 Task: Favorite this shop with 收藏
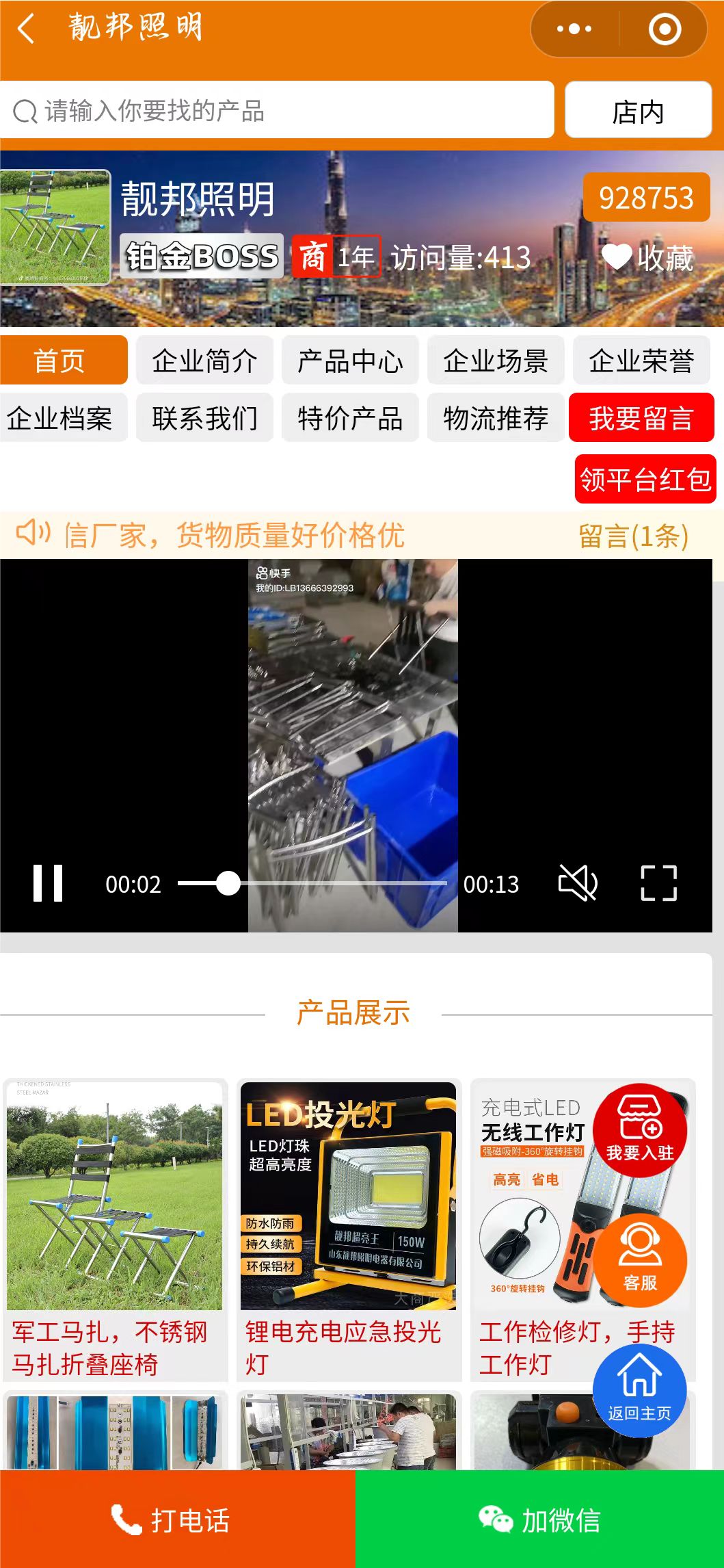point(647,258)
